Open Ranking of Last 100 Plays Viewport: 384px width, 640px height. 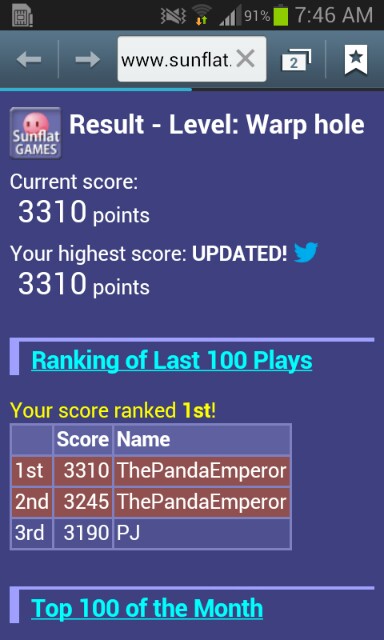172,360
